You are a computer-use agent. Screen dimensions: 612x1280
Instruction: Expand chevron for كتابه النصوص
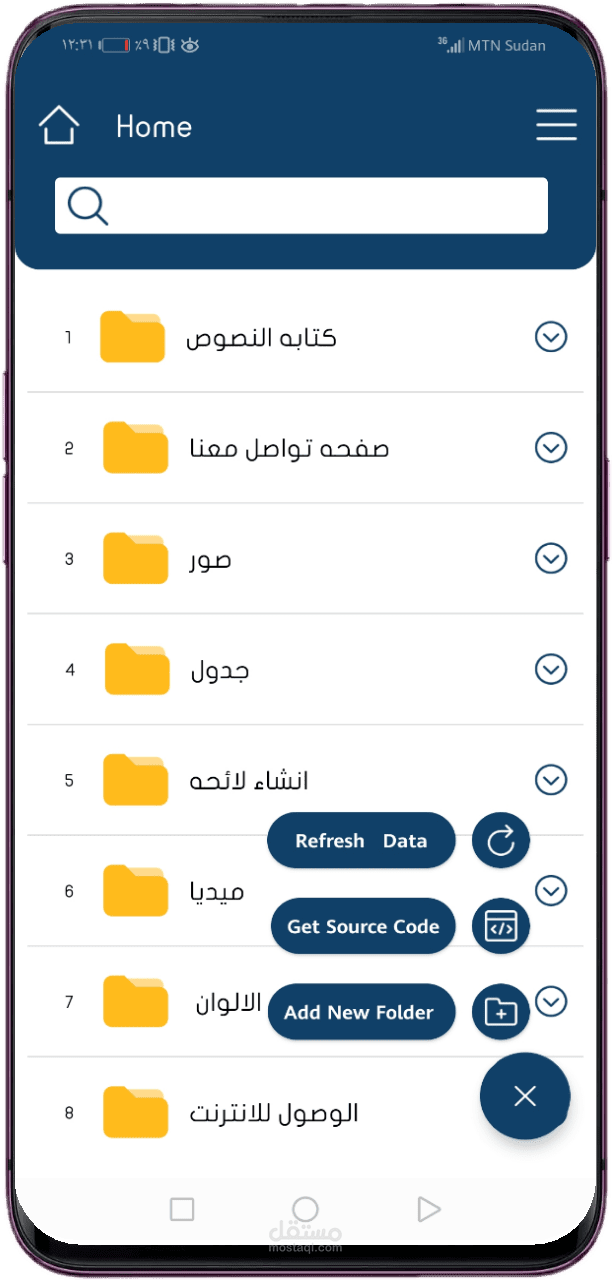pos(551,337)
